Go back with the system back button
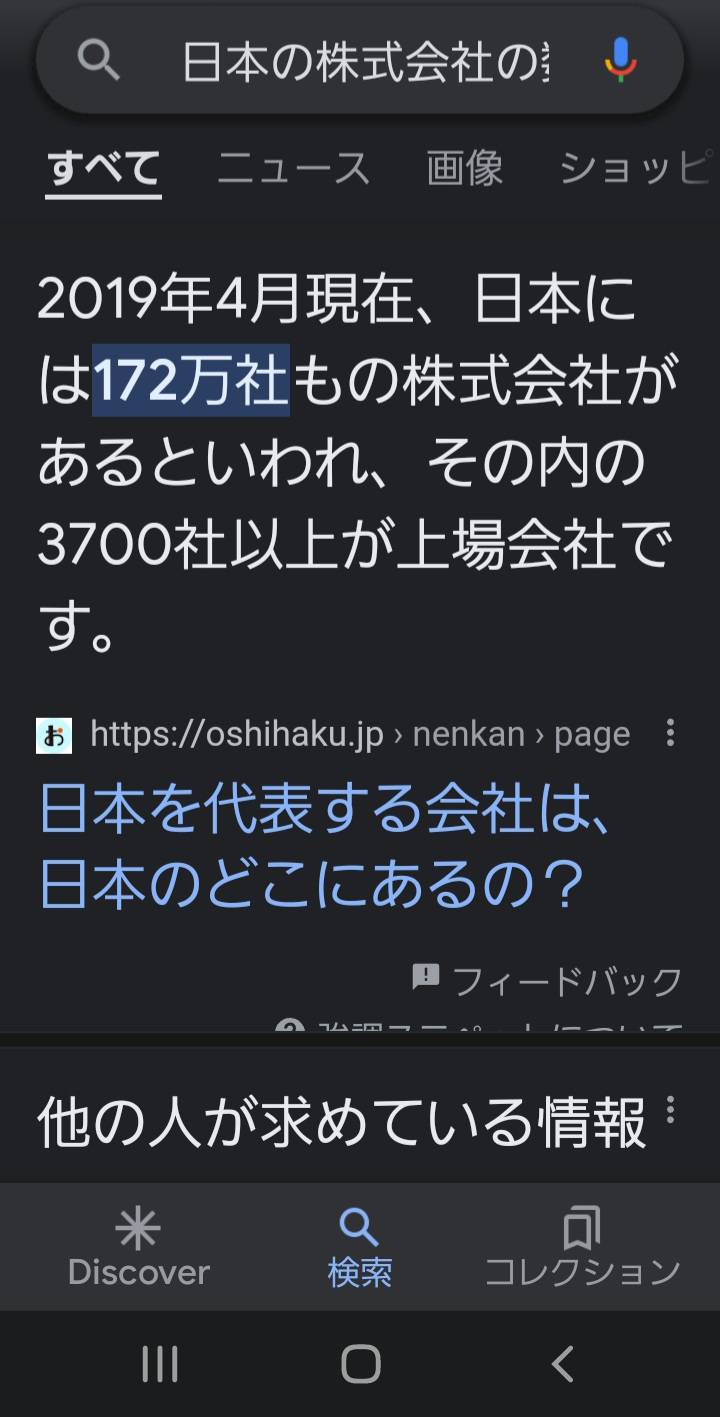 562,1364
